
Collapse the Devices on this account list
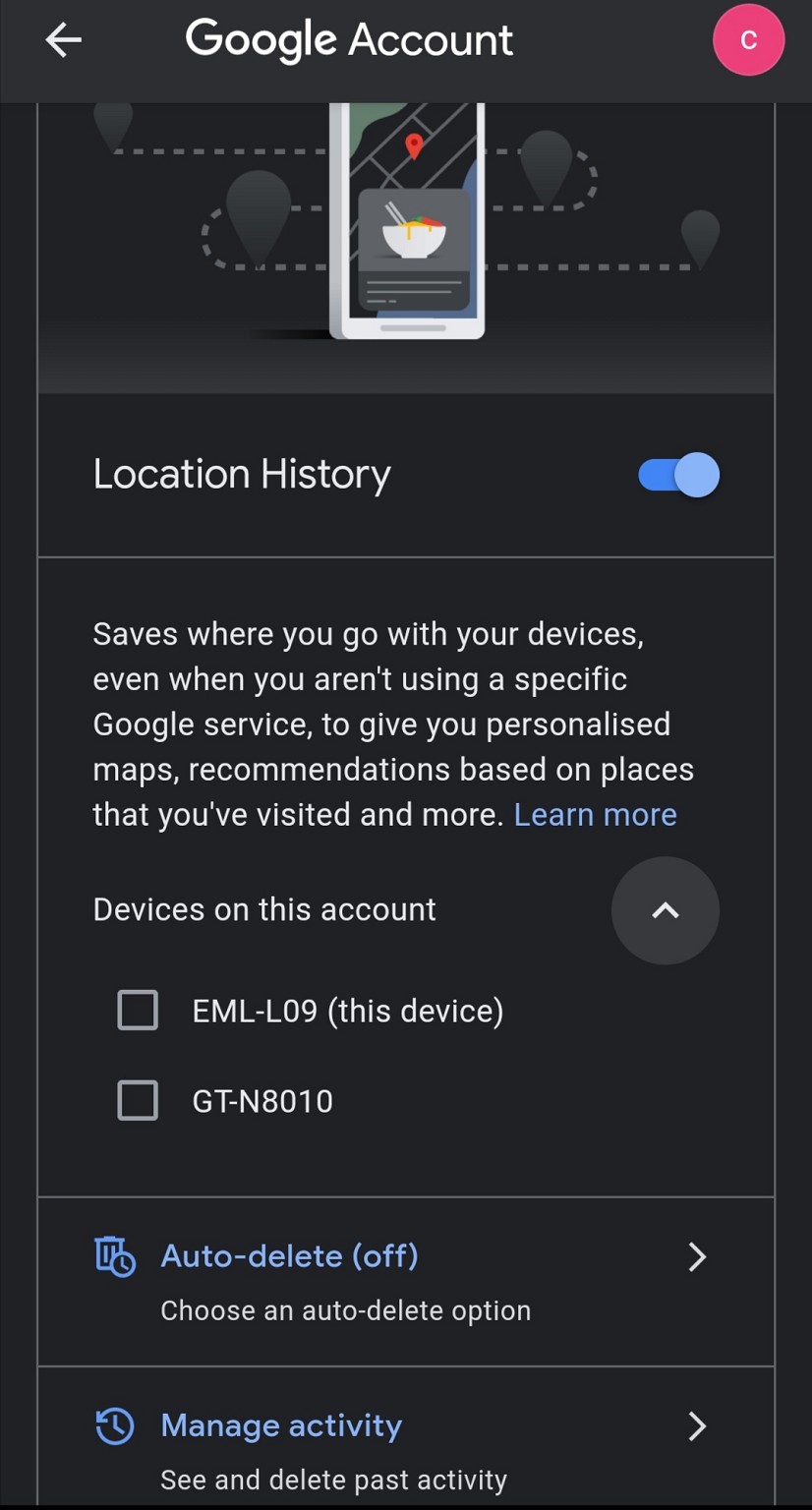(x=666, y=910)
